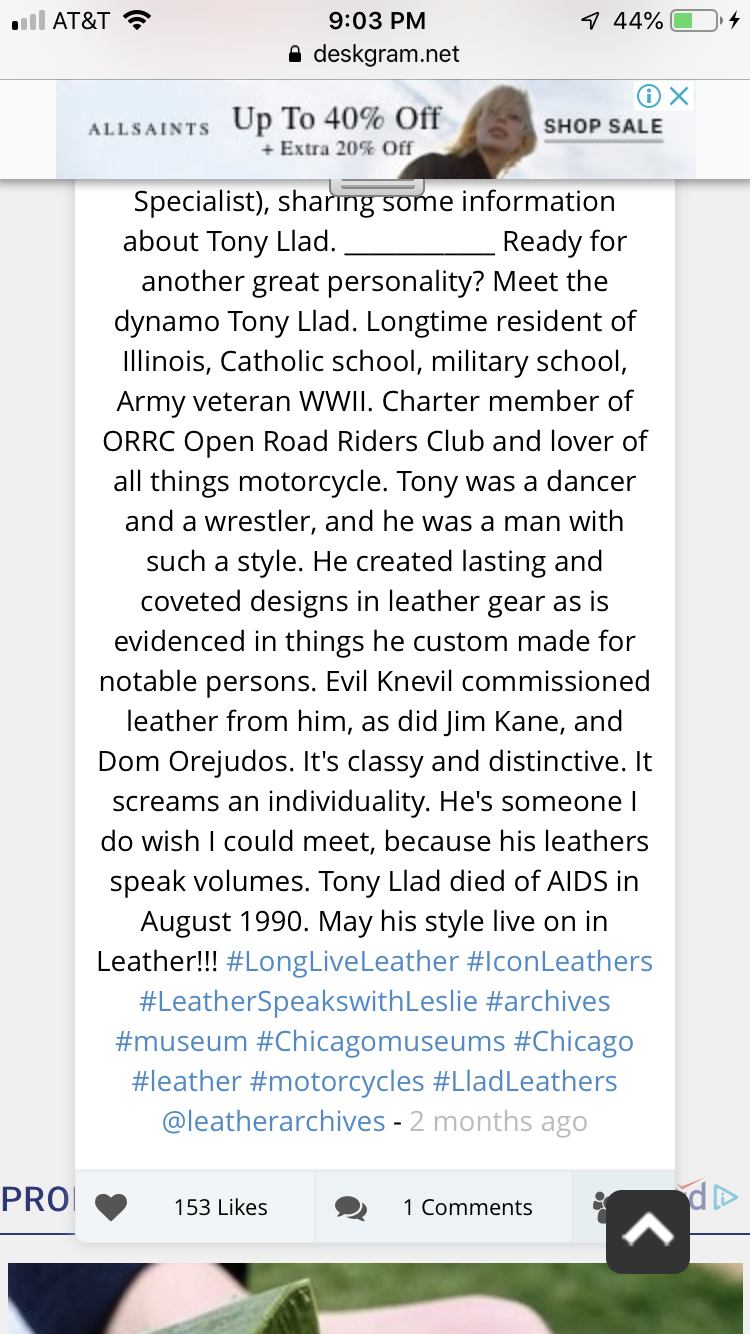Viewport: 750px width, 1334px height.
Task: Open the #LongLiveLeather hashtag
Action: tap(343, 962)
